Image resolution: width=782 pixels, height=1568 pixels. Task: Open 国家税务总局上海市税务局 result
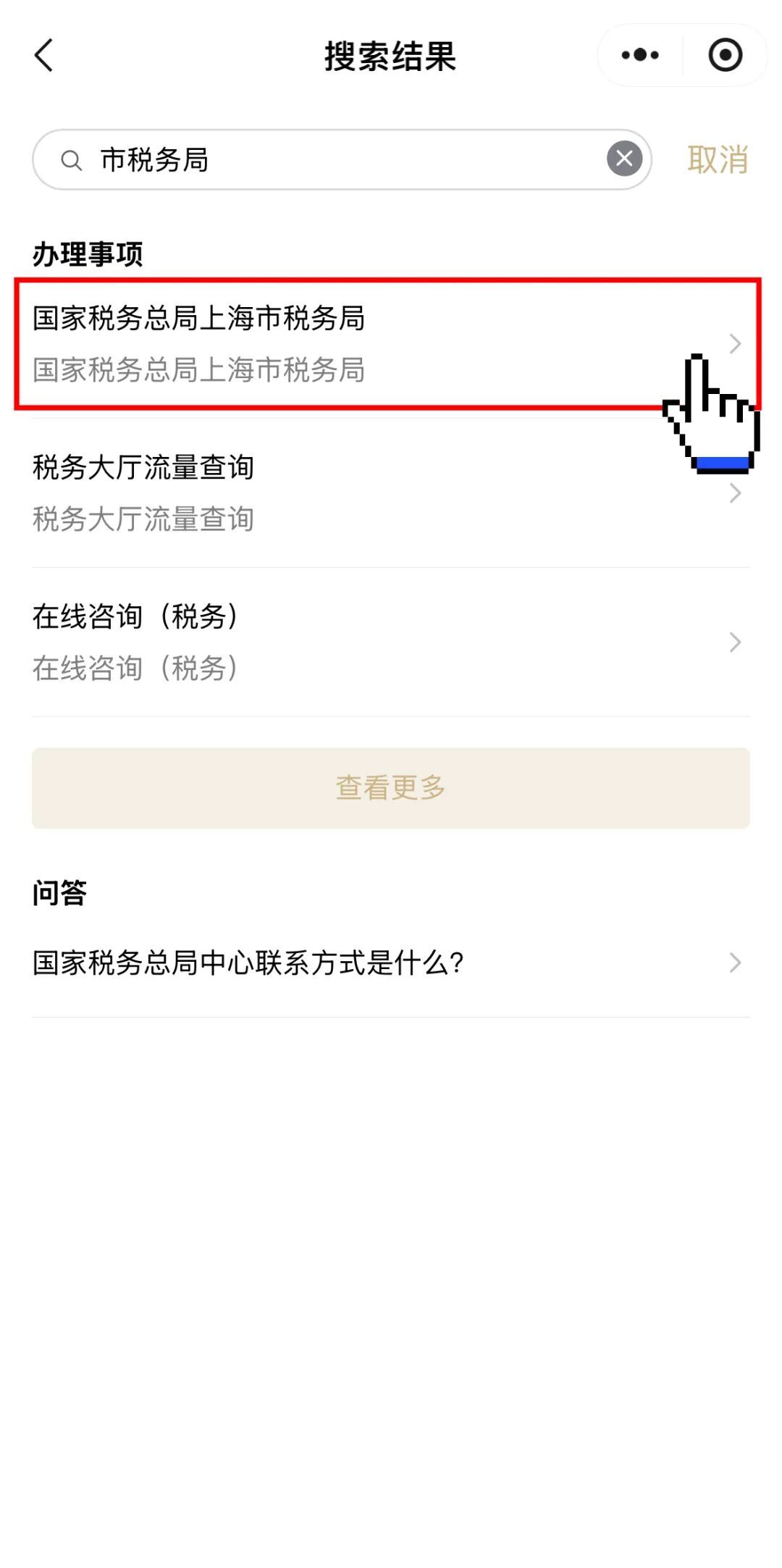click(362, 343)
